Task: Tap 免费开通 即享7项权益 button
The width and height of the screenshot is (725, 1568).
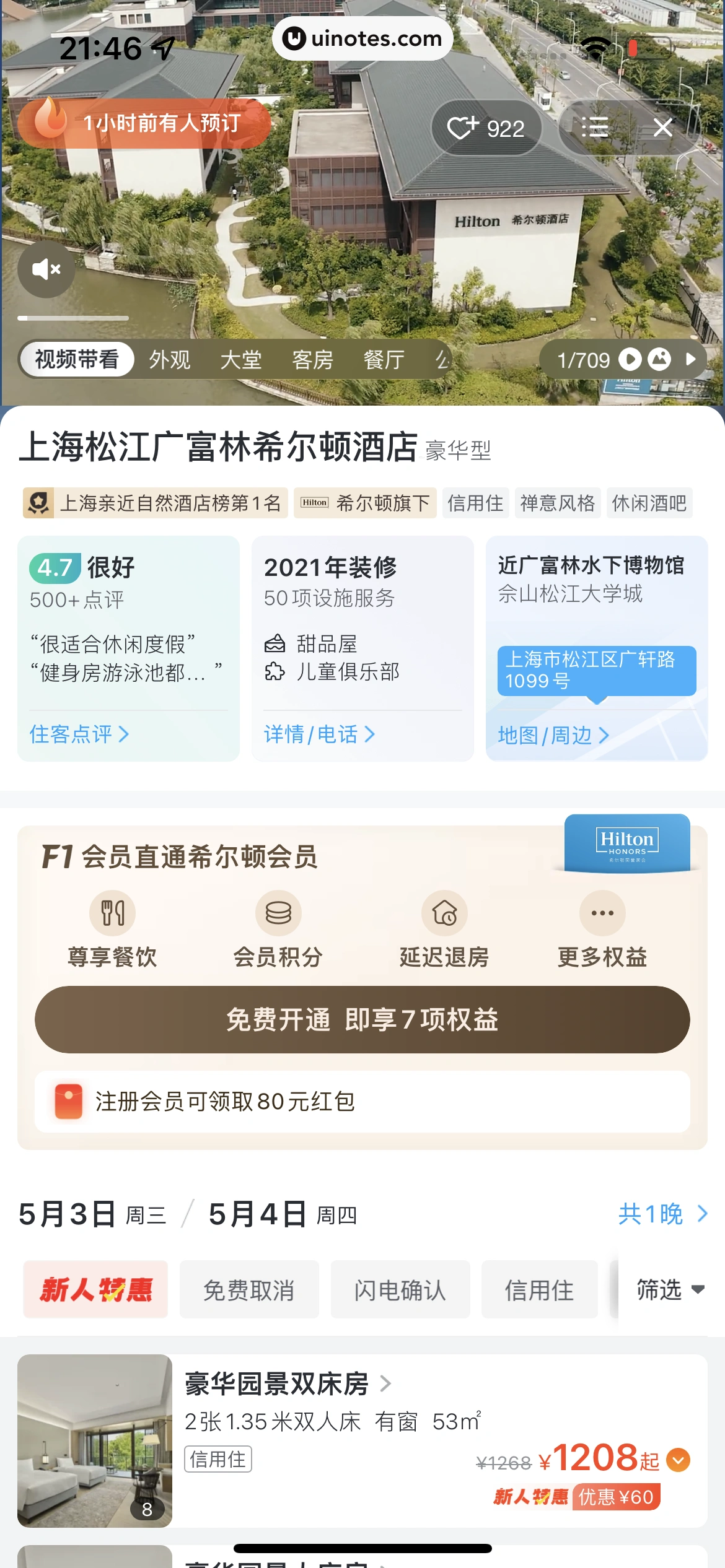Action: coord(362,1020)
